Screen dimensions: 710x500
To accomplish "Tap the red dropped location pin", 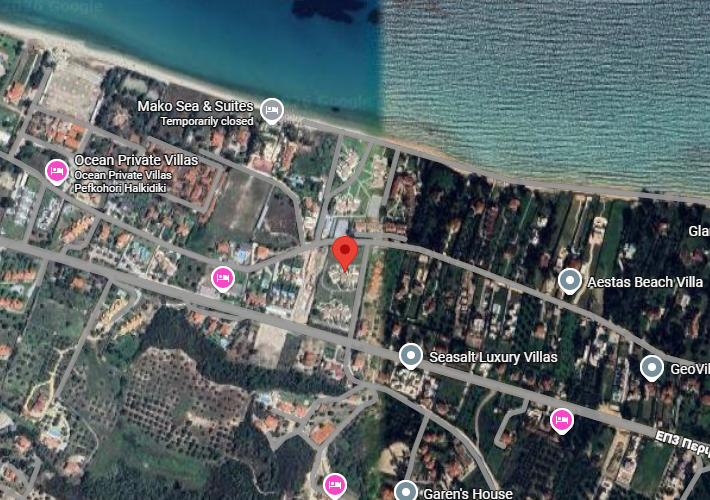I will pos(345,254).
